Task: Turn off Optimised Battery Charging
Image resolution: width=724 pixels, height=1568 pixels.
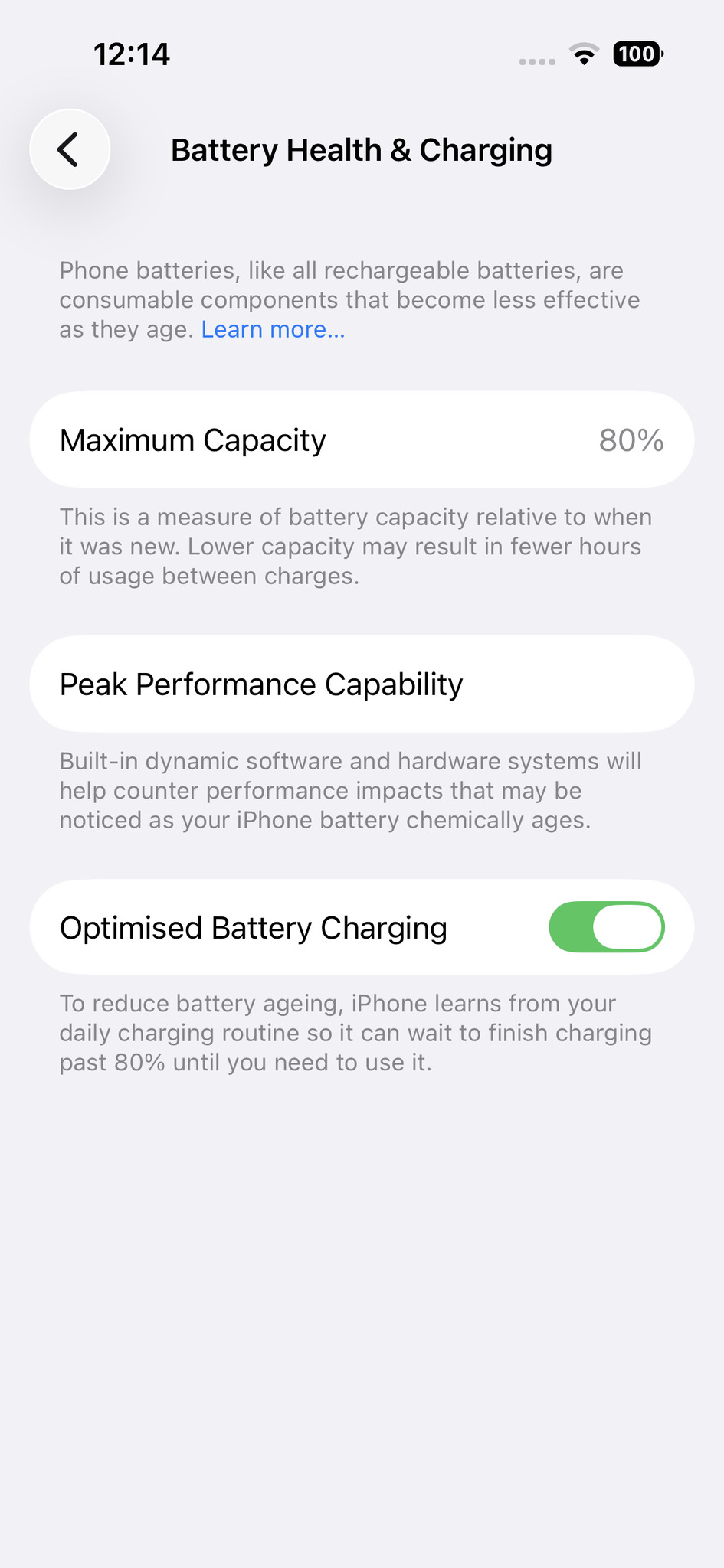Action: 606,927
